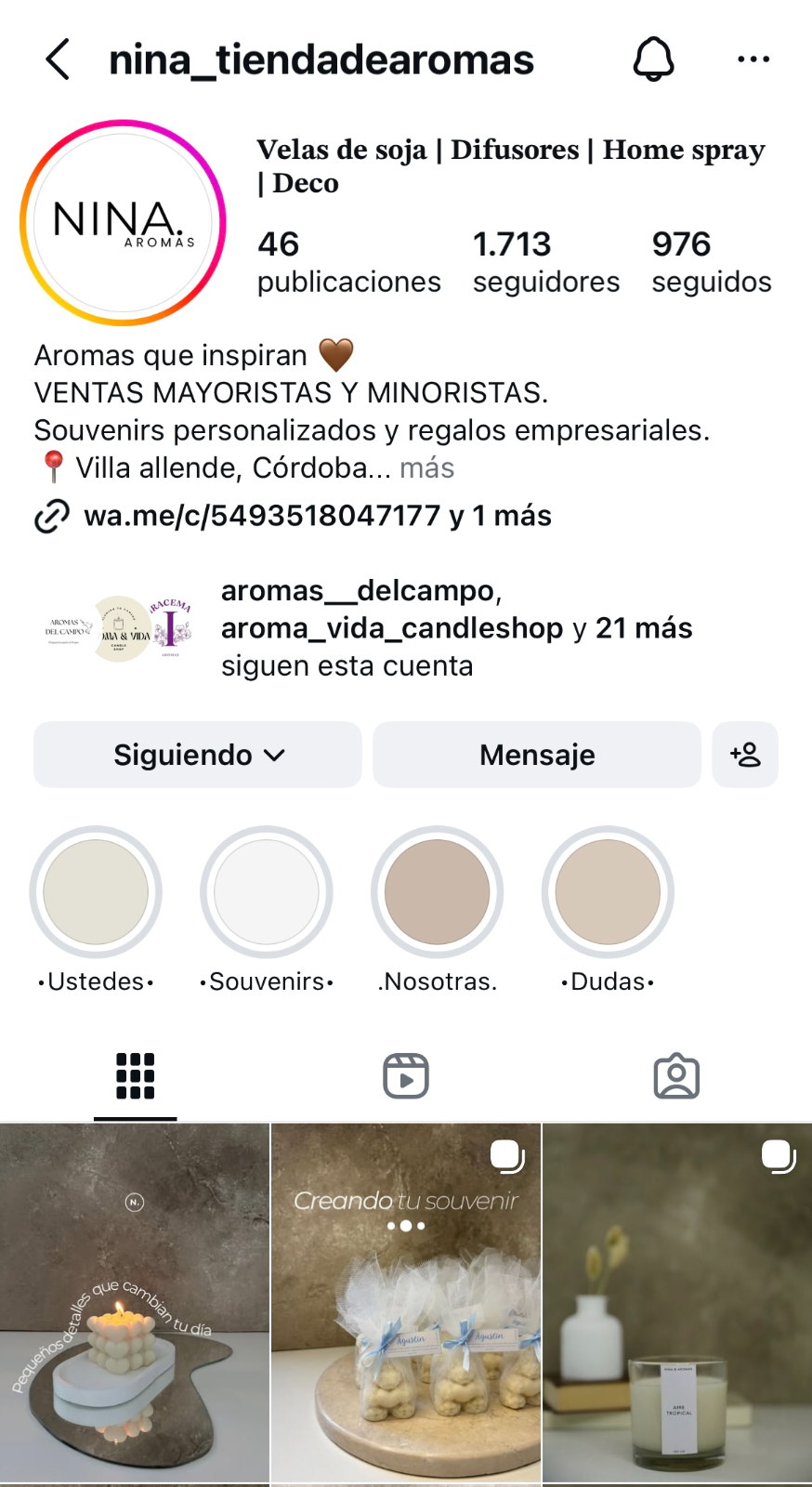This screenshot has width=812, height=1487.
Task: Open the notifications bell
Action: tap(653, 59)
